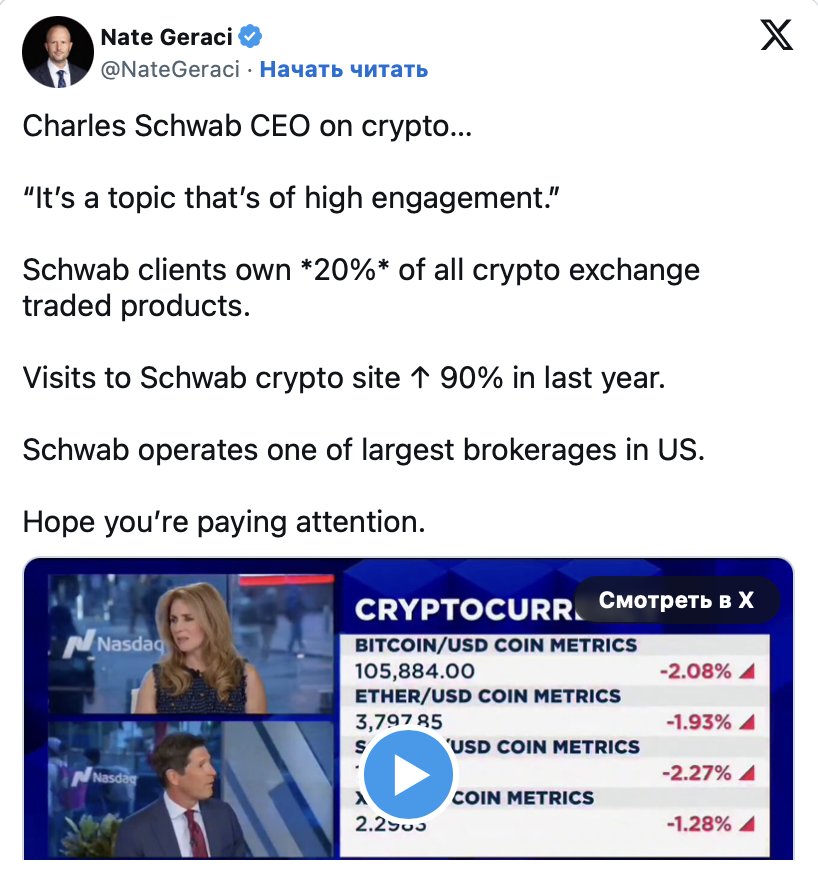The width and height of the screenshot is (818, 872).
Task: Tap the Смотреть в X button
Action: pos(676,600)
